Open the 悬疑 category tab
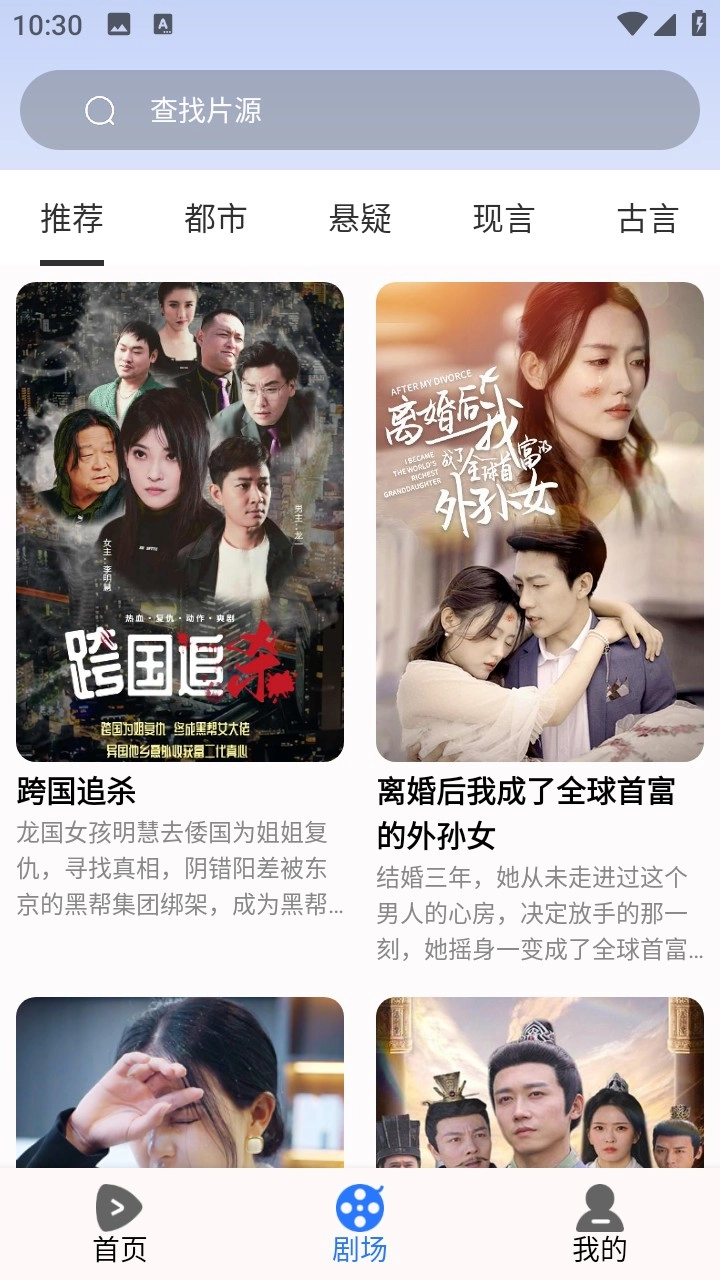720x1280 pixels. tap(360, 219)
